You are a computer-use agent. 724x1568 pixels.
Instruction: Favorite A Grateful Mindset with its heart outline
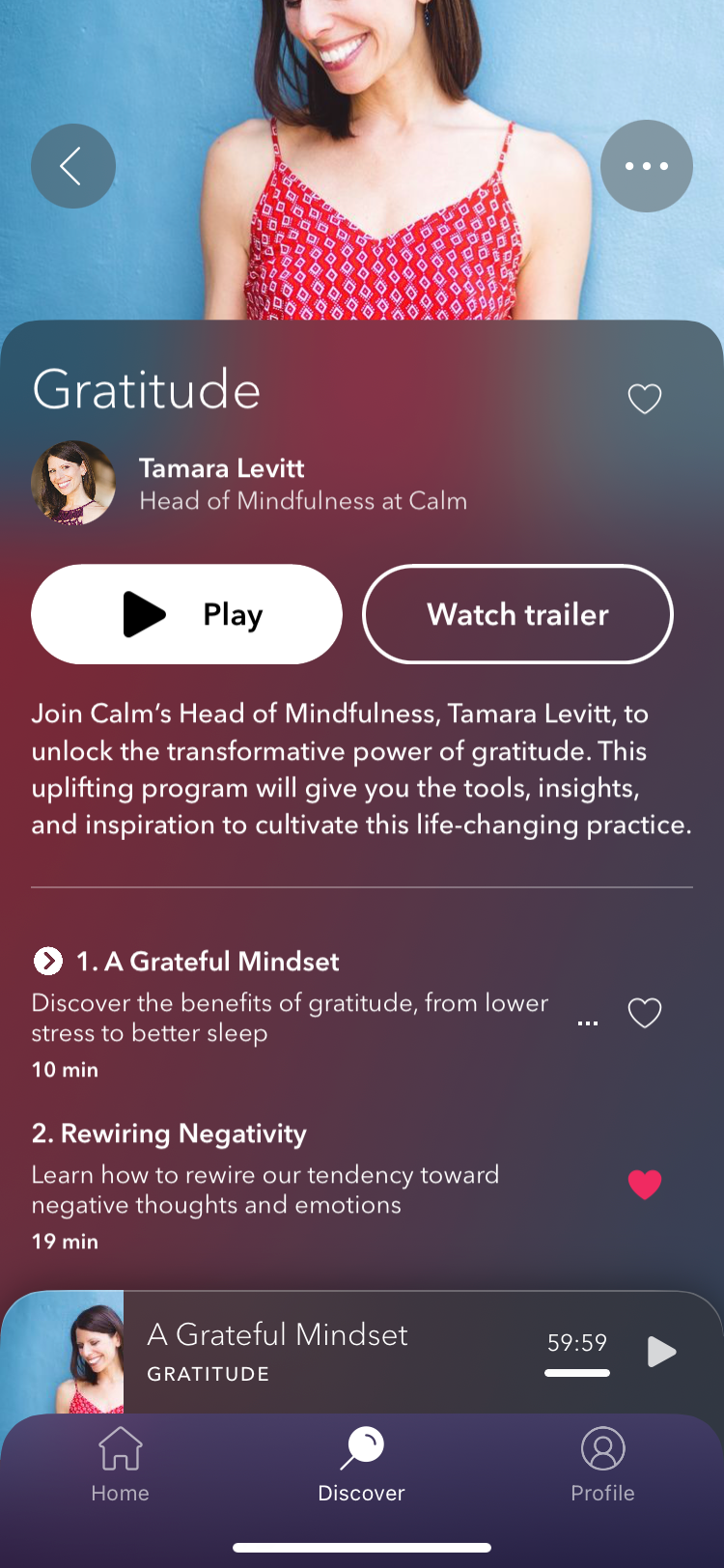[x=644, y=1012]
